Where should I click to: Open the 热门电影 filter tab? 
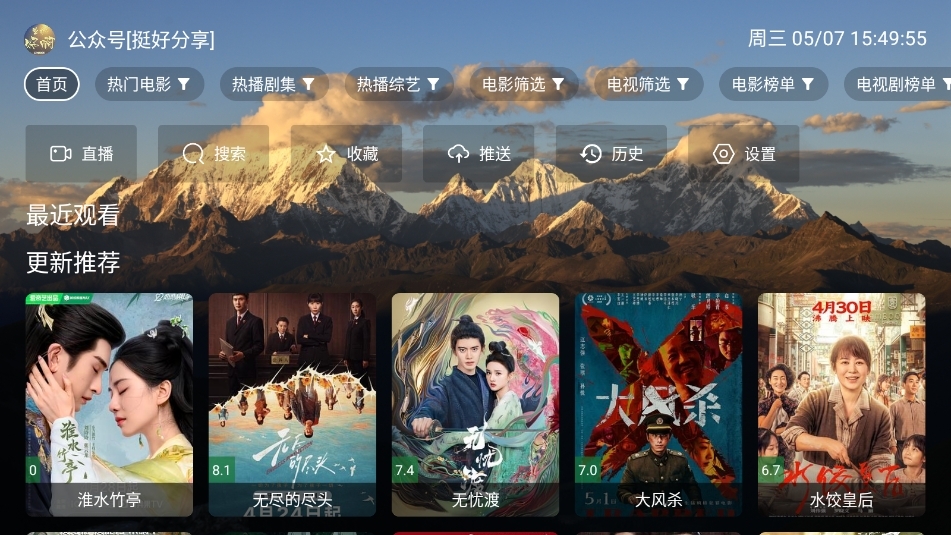click(149, 85)
